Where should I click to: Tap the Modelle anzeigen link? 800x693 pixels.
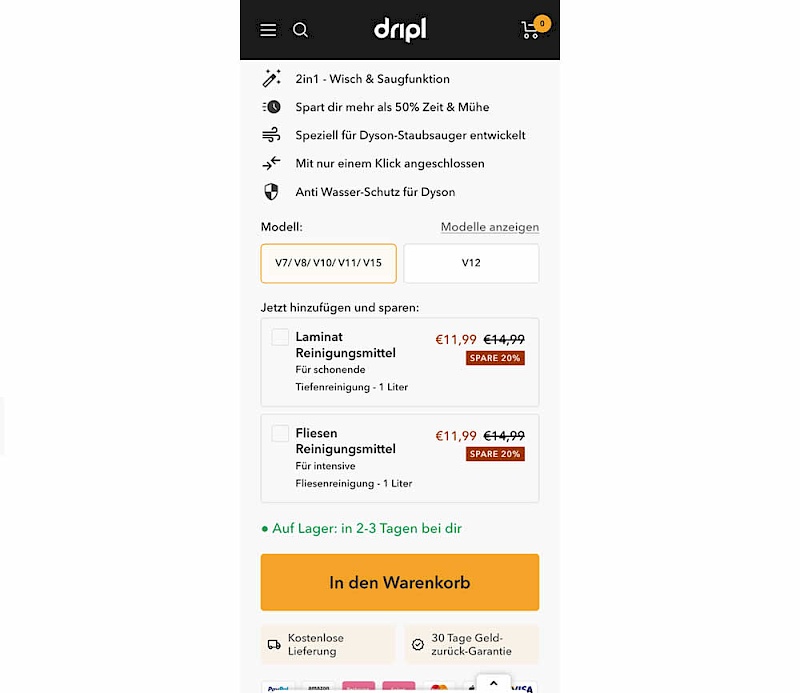489,227
